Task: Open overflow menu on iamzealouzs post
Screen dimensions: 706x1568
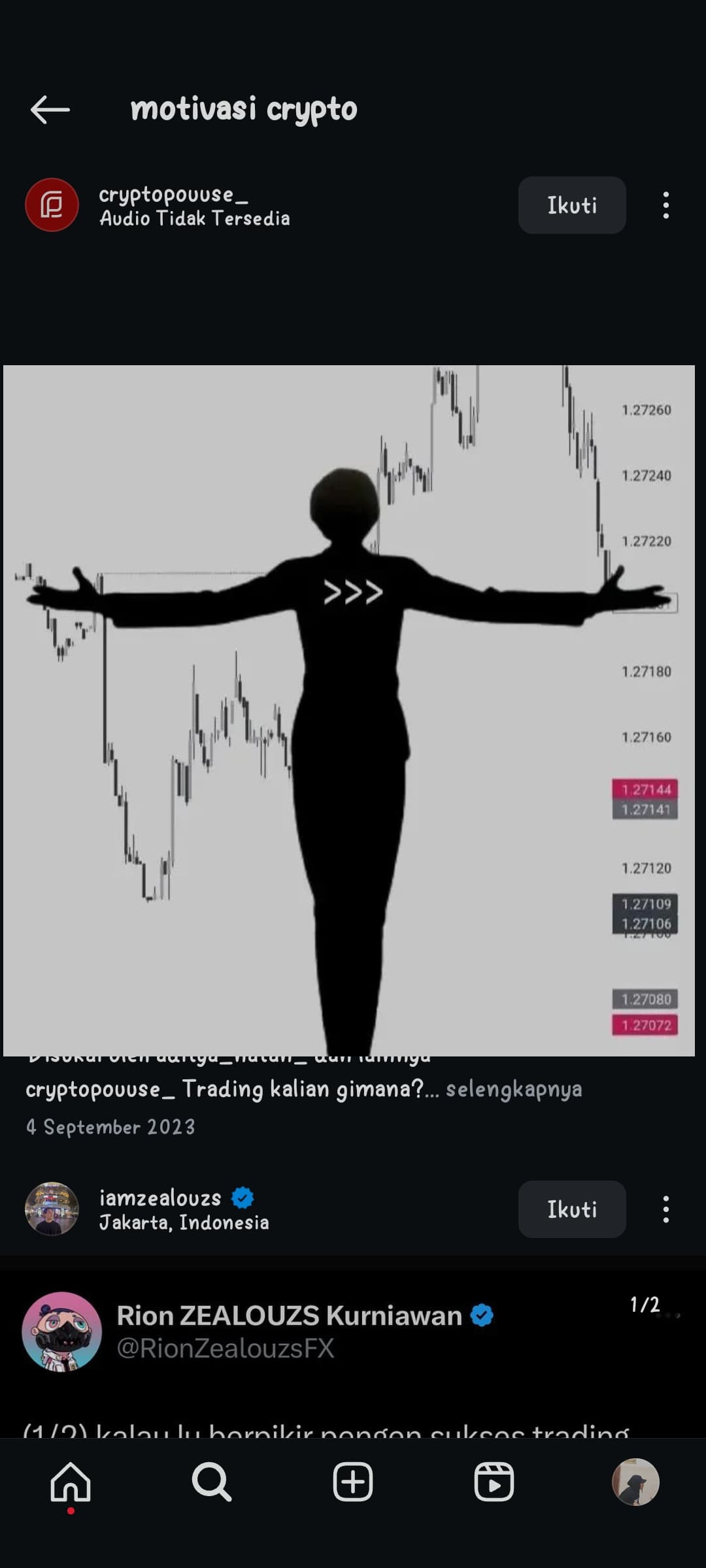Action: pos(665,1209)
